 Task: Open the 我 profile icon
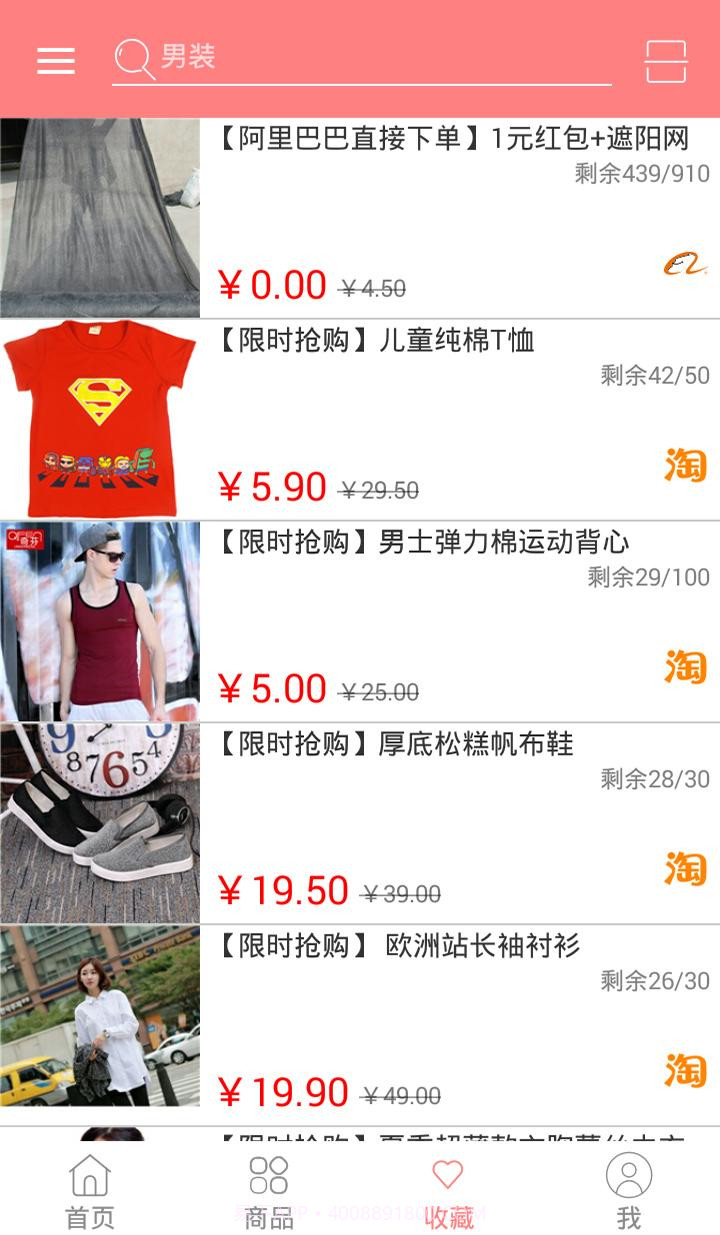tap(628, 1177)
